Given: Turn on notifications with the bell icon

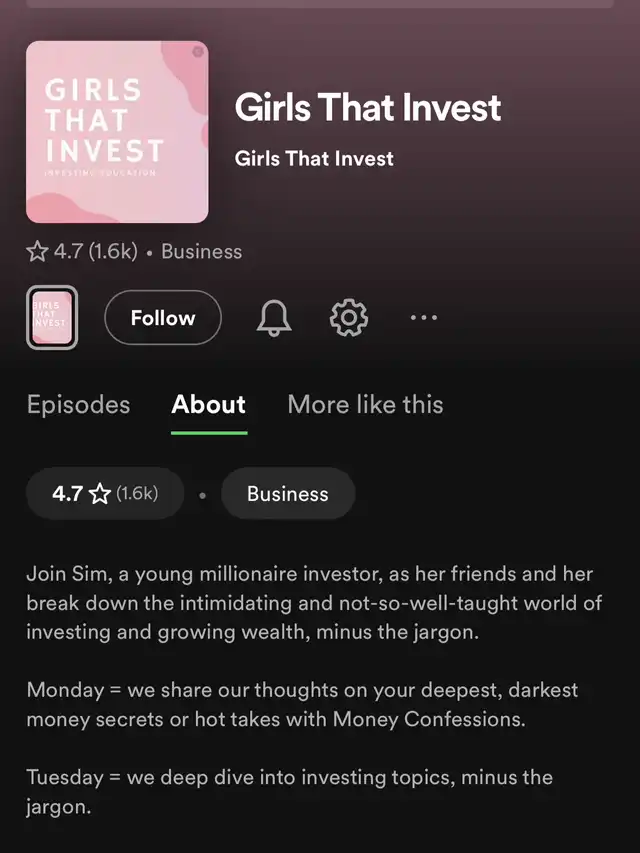Looking at the screenshot, I should point(273,318).
